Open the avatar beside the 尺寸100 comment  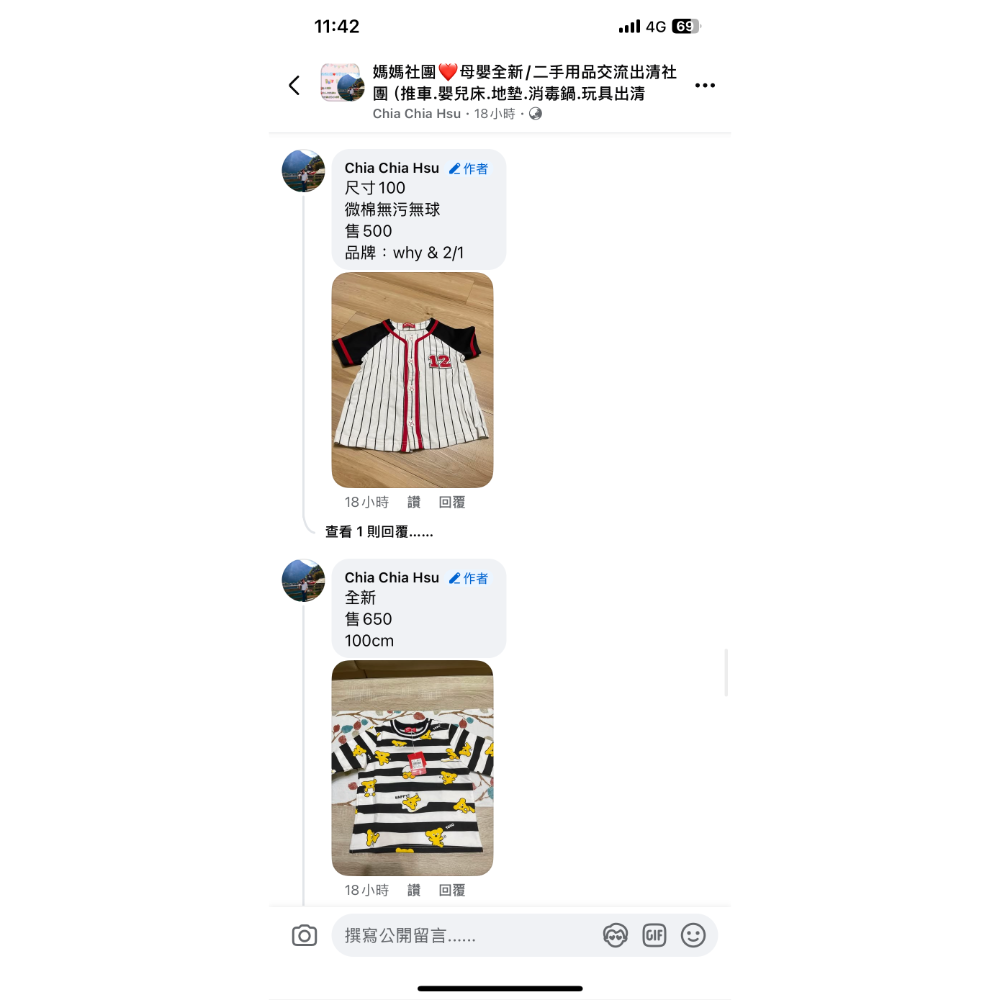coord(303,171)
